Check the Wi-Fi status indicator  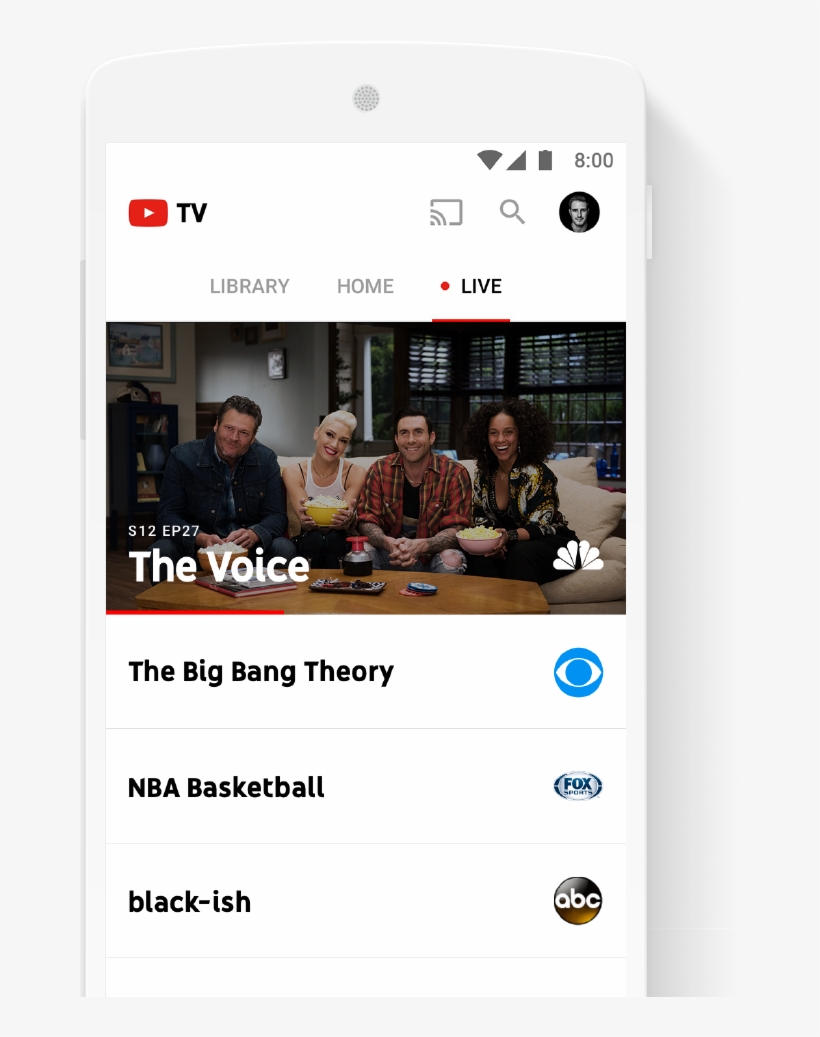pos(489,159)
